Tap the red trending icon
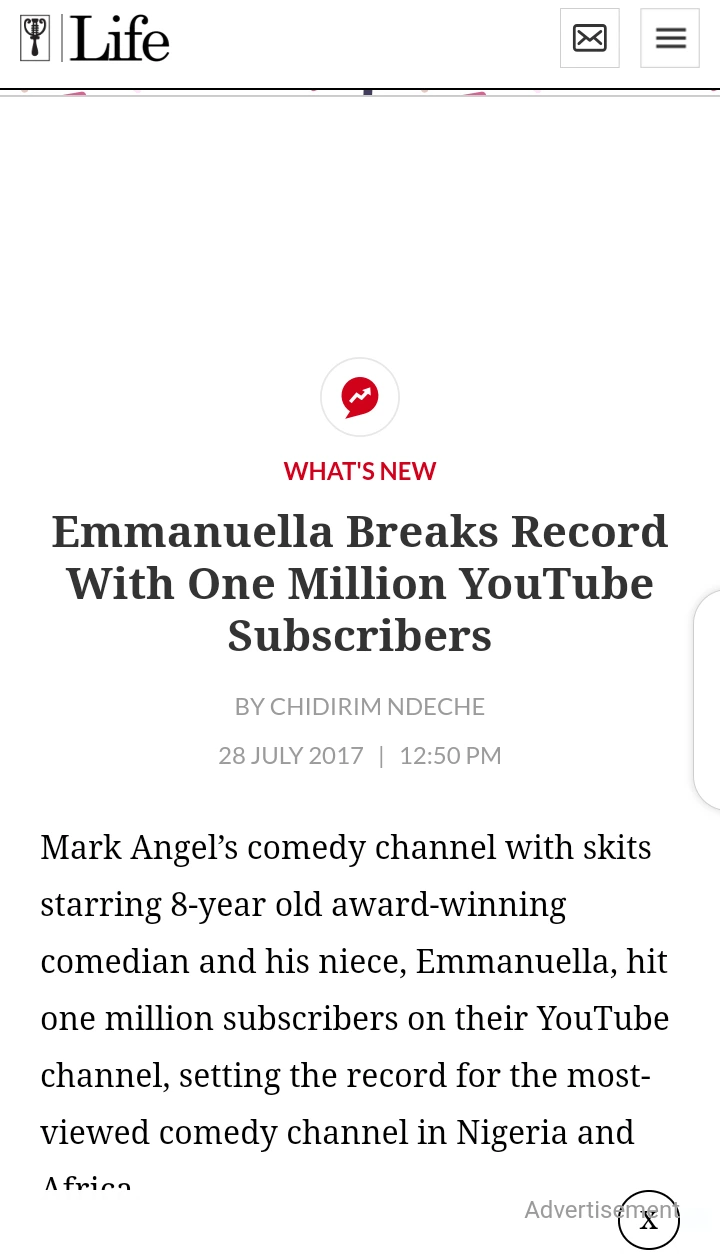Image resolution: width=720 pixels, height=1254 pixels. 360,397
